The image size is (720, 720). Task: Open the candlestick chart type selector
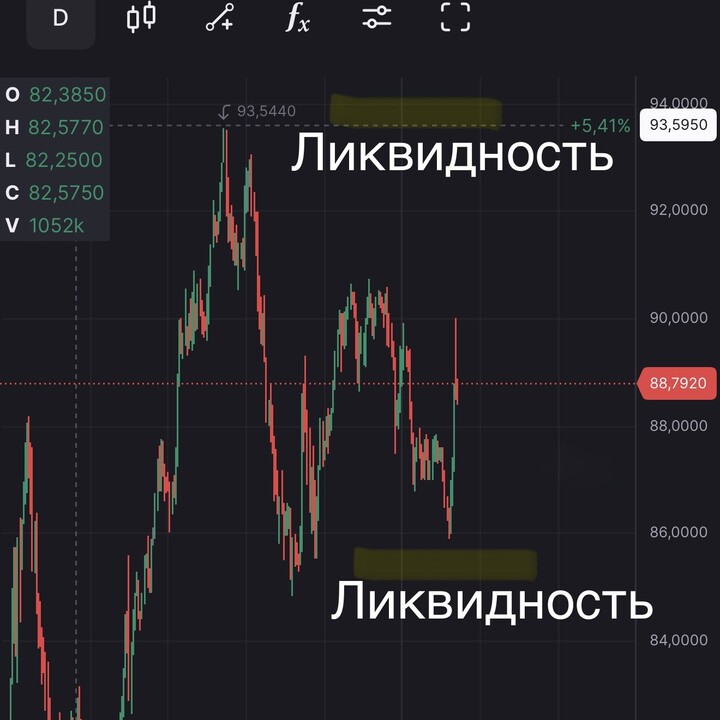141,17
